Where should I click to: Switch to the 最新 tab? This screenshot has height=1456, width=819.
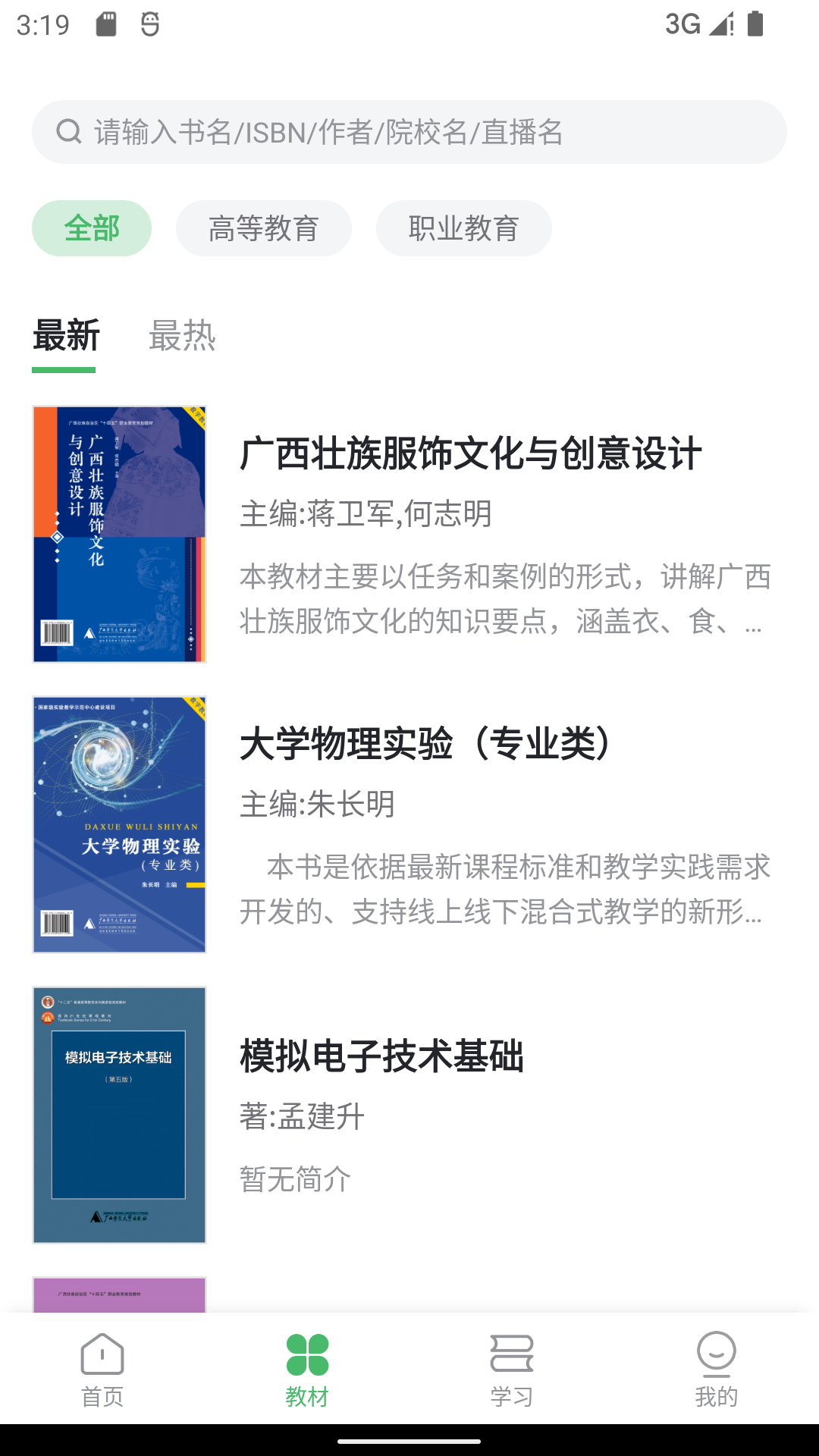[66, 335]
